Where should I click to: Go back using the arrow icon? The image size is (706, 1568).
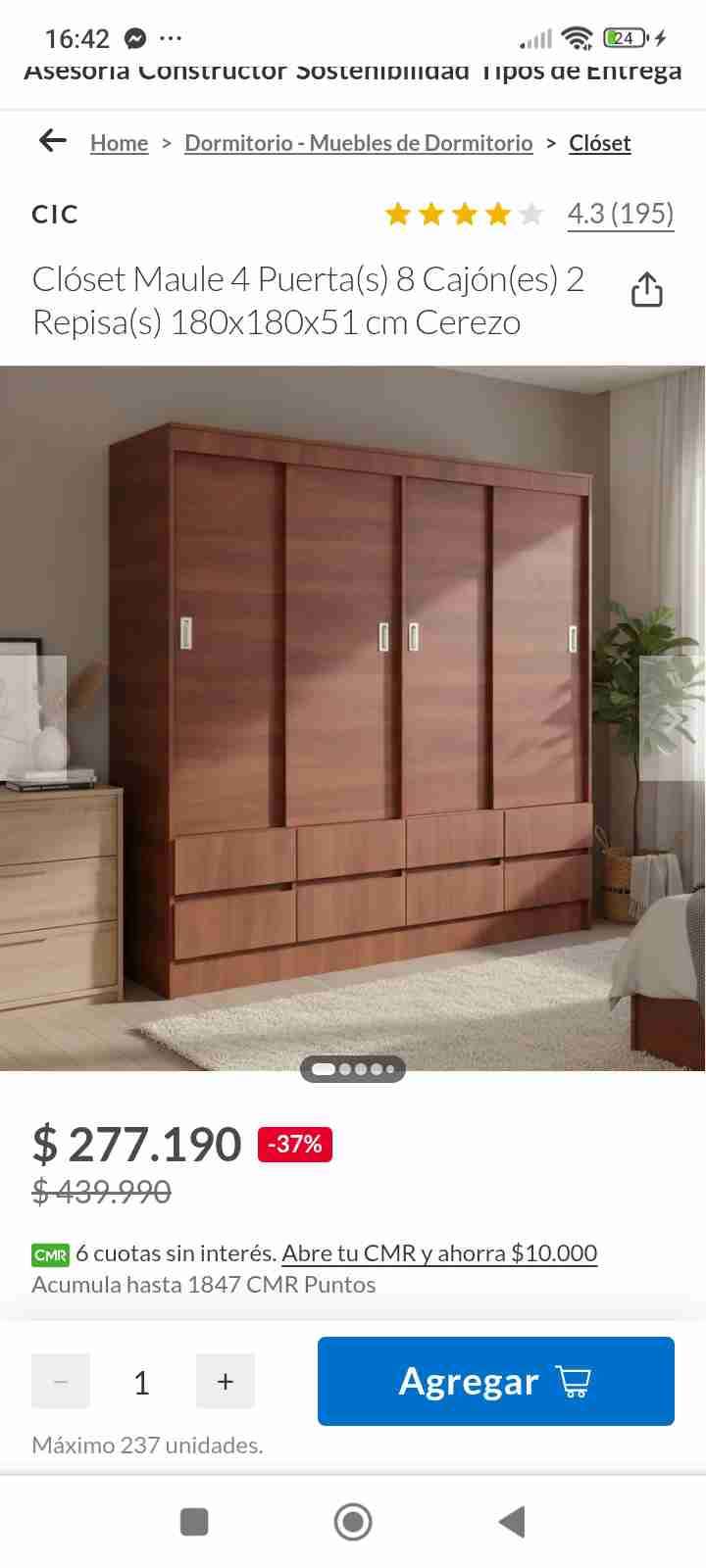(x=53, y=142)
